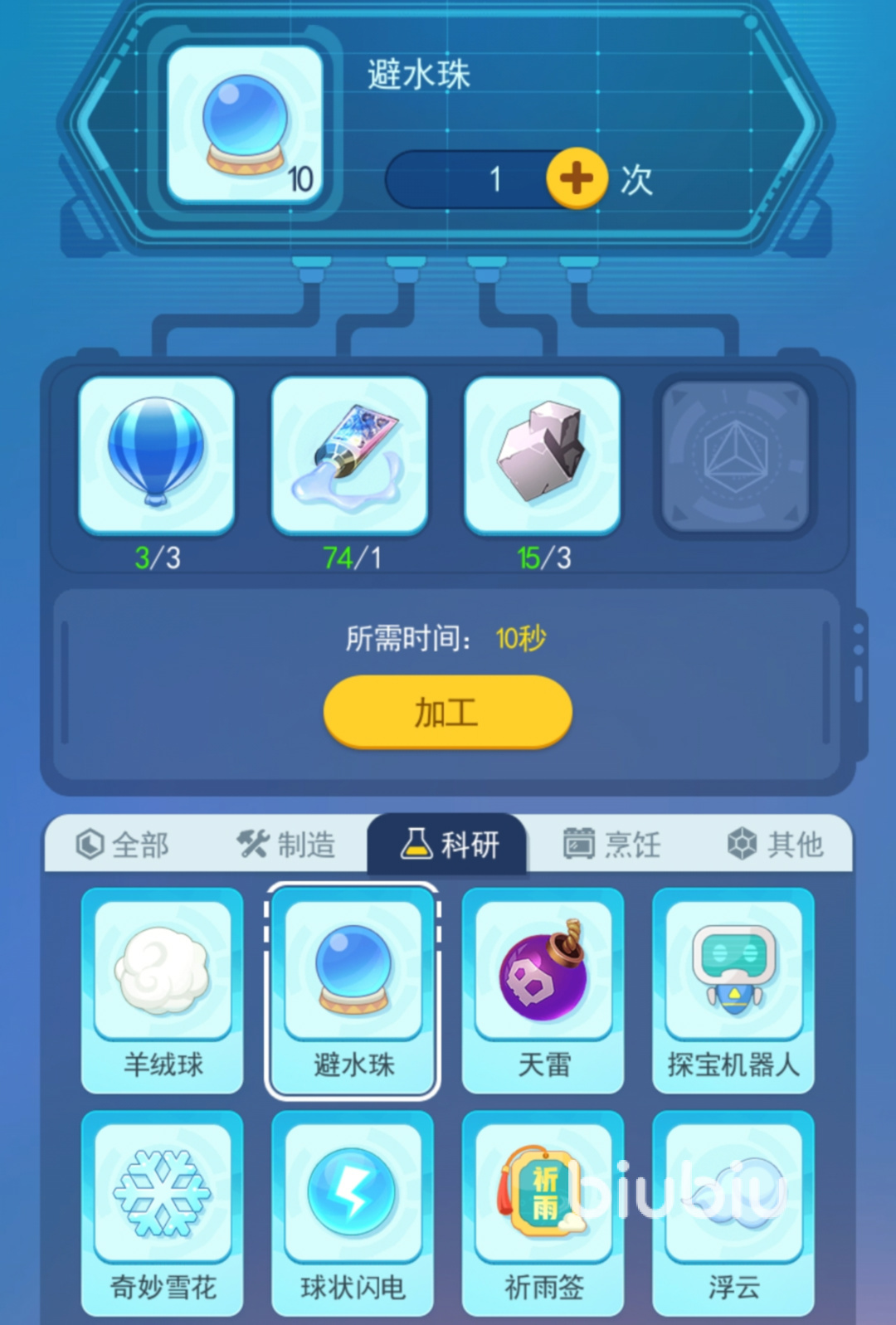Viewport: 896px width, 1325px height.
Task: View the blue balloon ingredient
Action: pos(156,454)
